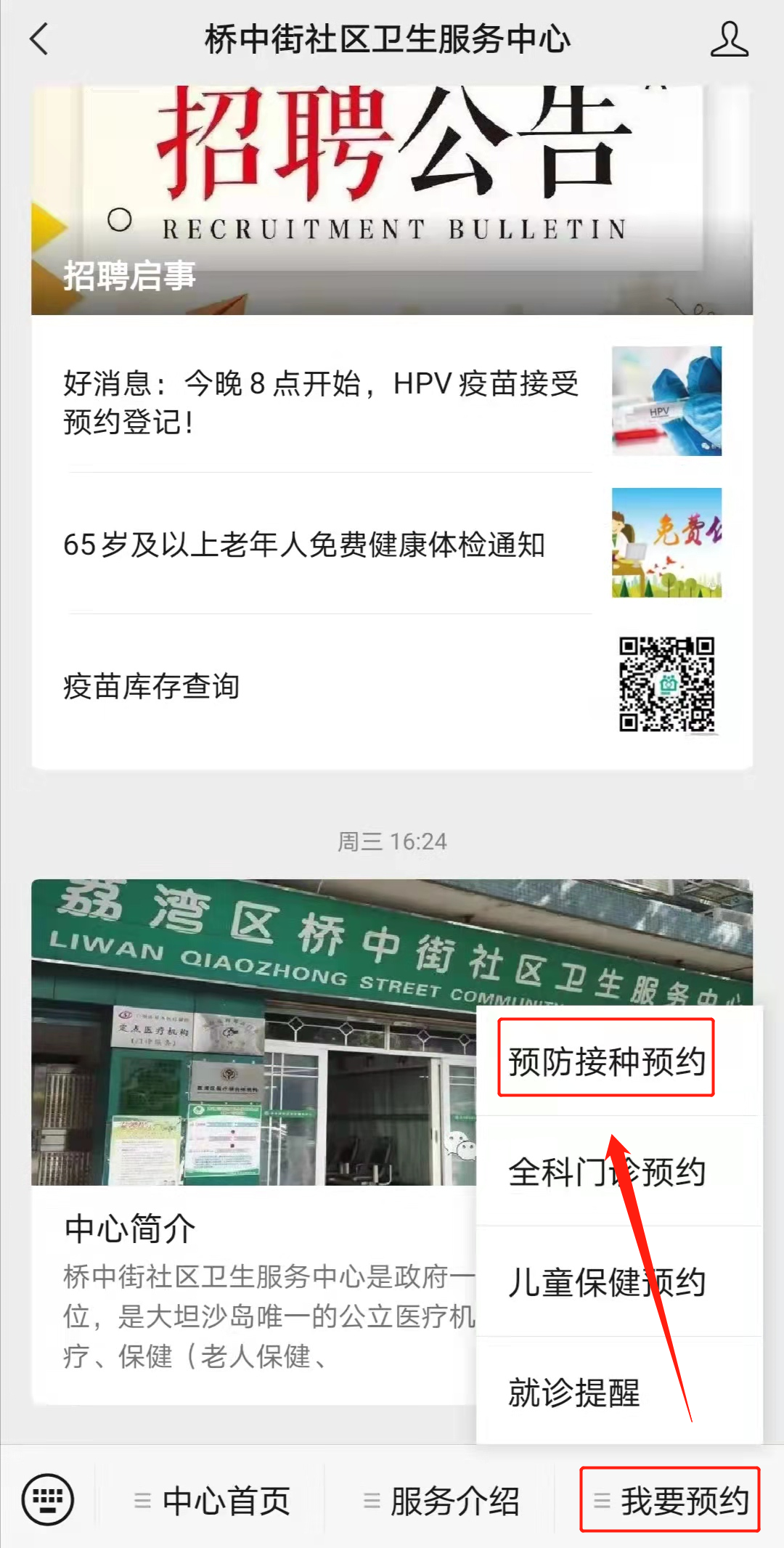Go back from this official account

coord(40,39)
